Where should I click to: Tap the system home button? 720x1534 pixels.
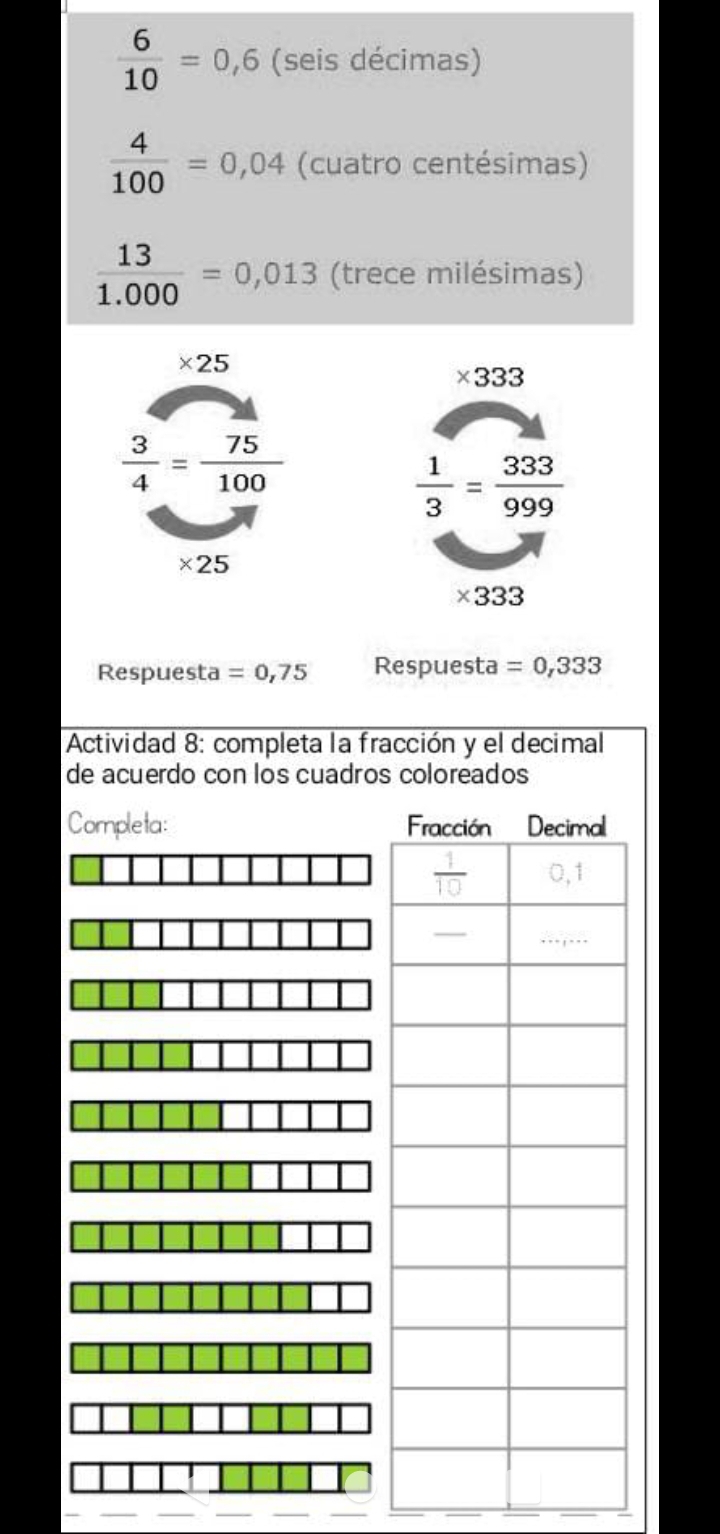pyautogui.click(x=359, y=1487)
